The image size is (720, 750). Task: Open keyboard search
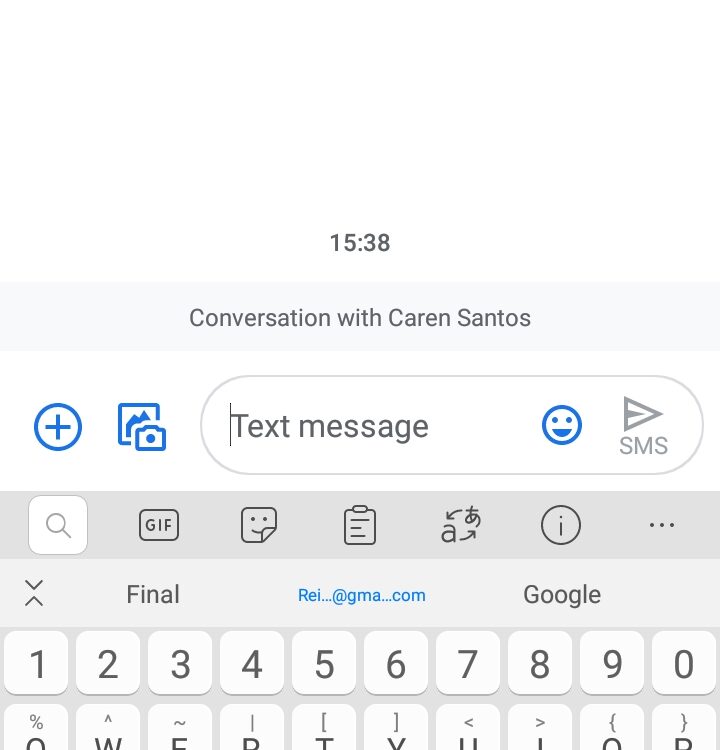coord(58,525)
